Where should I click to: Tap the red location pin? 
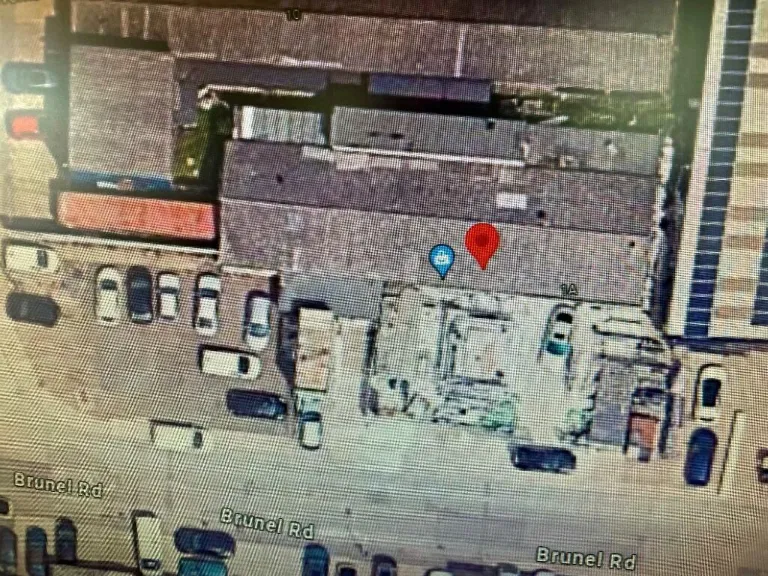tap(483, 242)
